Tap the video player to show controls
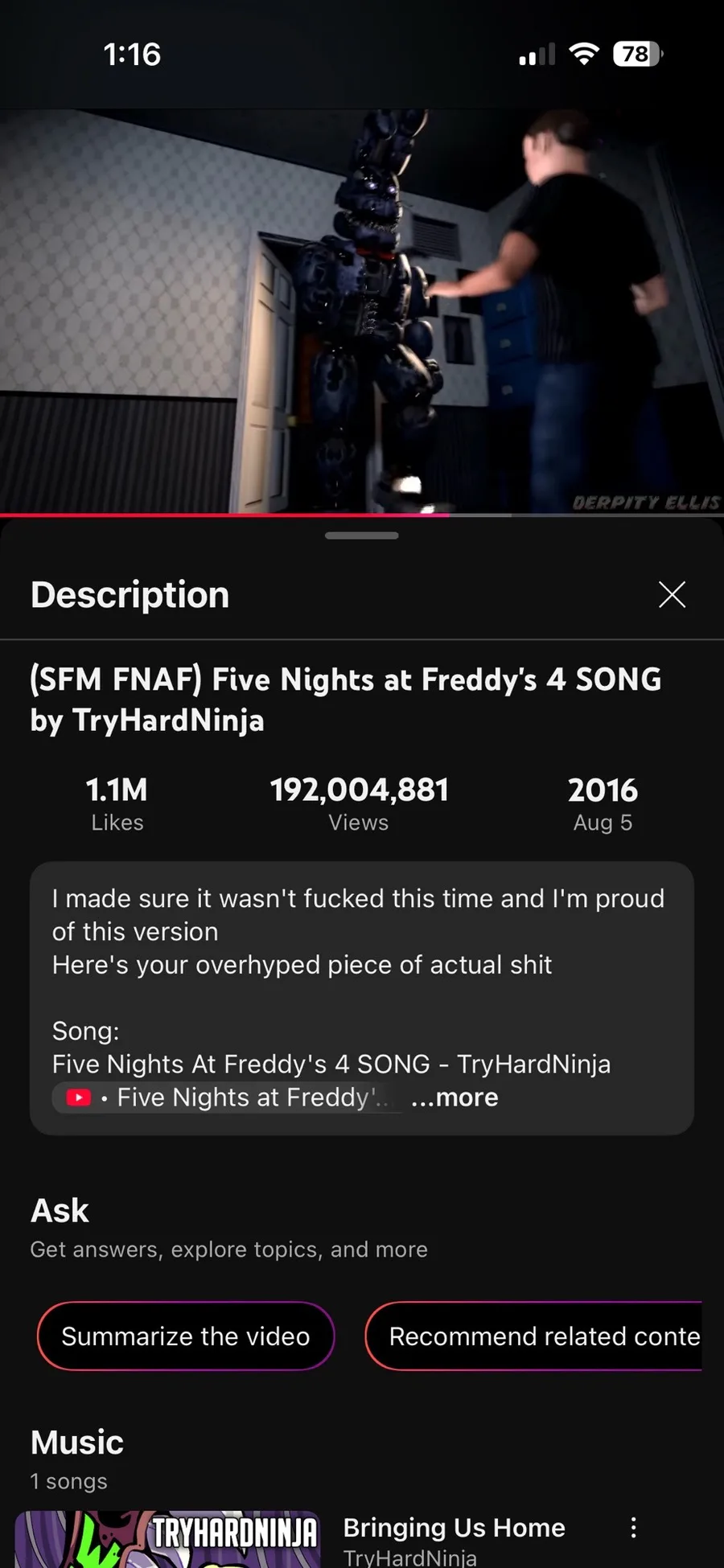 [362, 311]
